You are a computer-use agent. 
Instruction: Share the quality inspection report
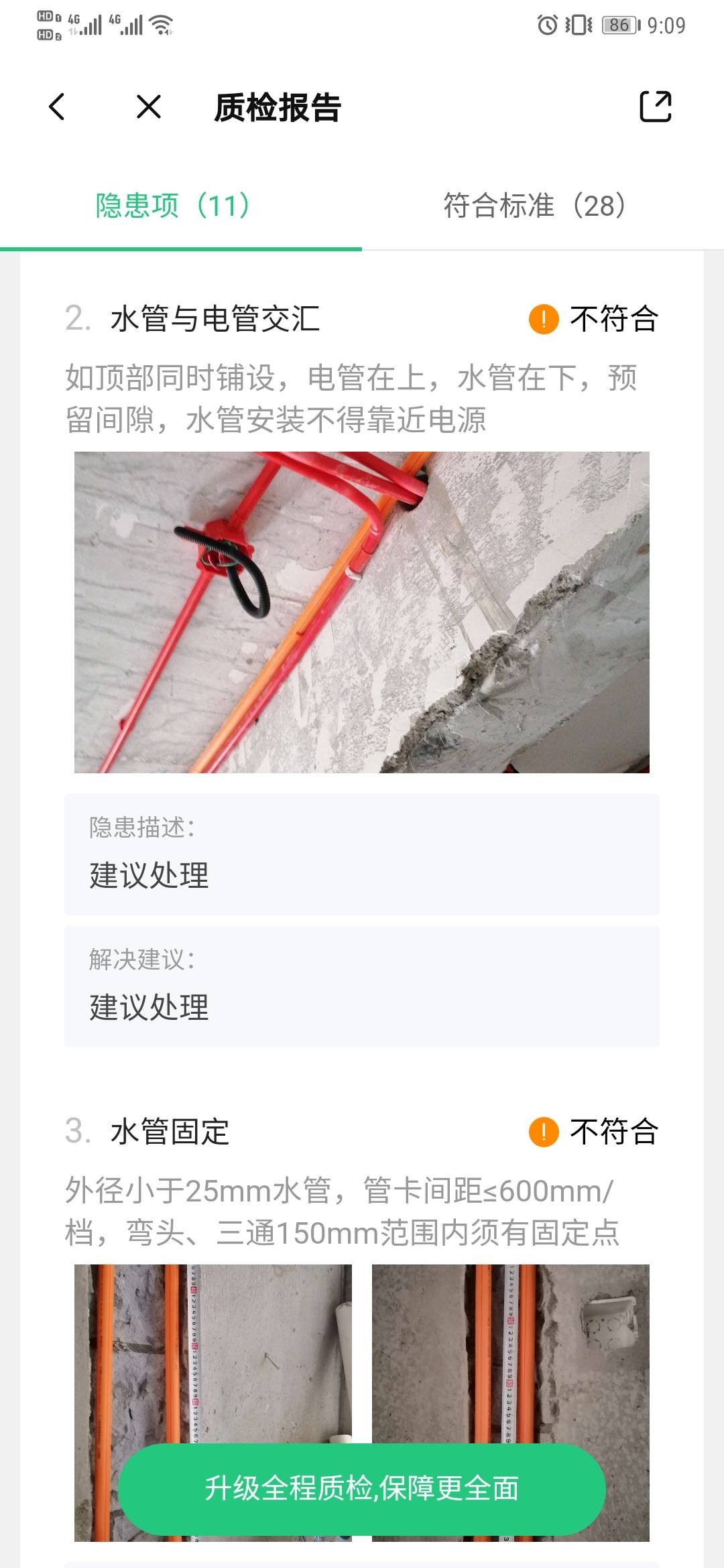click(655, 107)
